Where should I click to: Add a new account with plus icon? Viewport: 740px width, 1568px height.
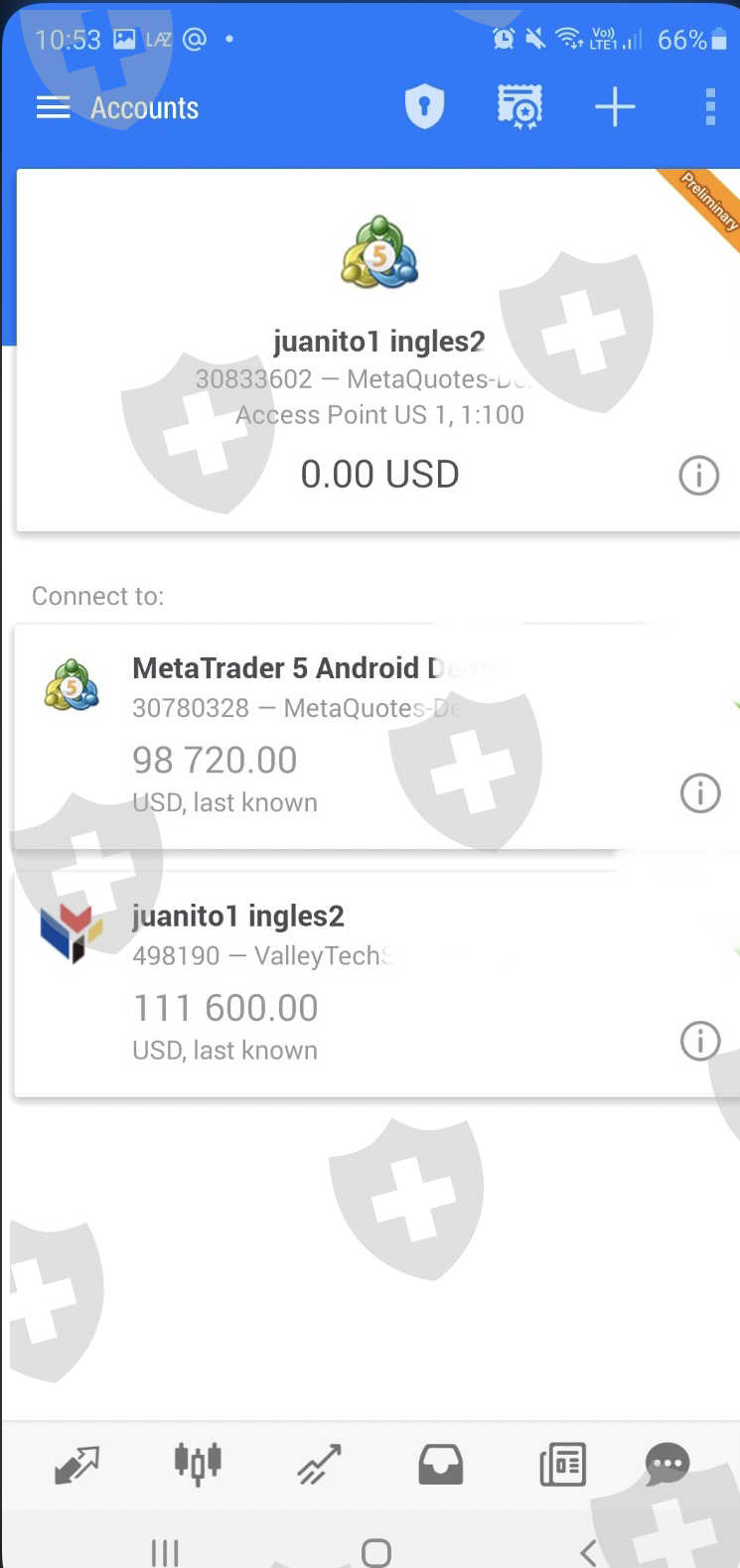point(615,107)
